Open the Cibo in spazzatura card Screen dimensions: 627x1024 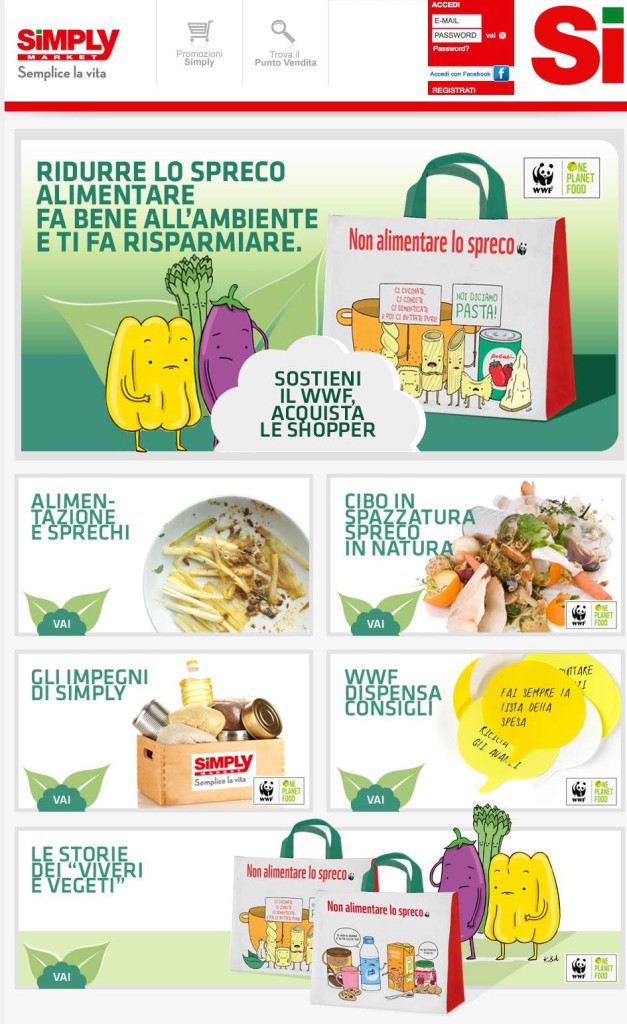[x=475, y=555]
